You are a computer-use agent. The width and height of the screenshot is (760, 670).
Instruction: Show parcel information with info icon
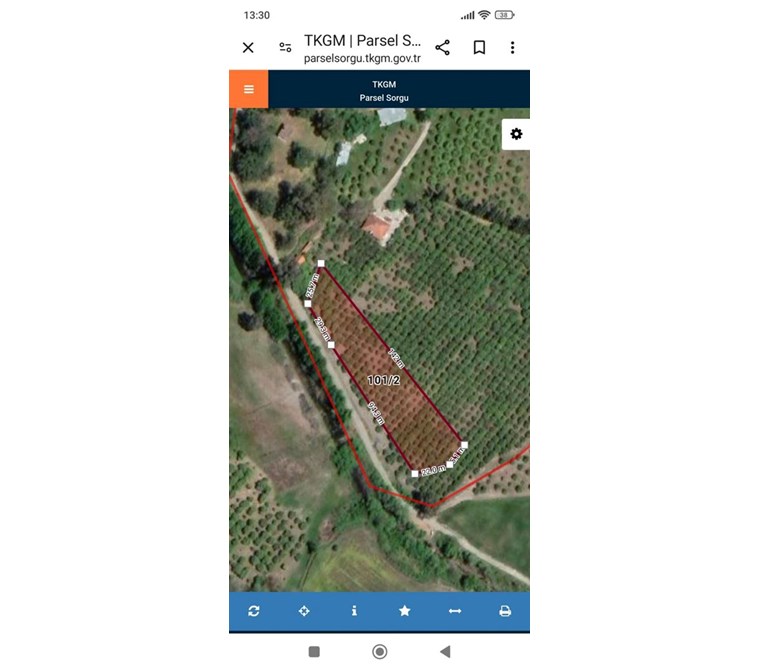click(x=354, y=611)
